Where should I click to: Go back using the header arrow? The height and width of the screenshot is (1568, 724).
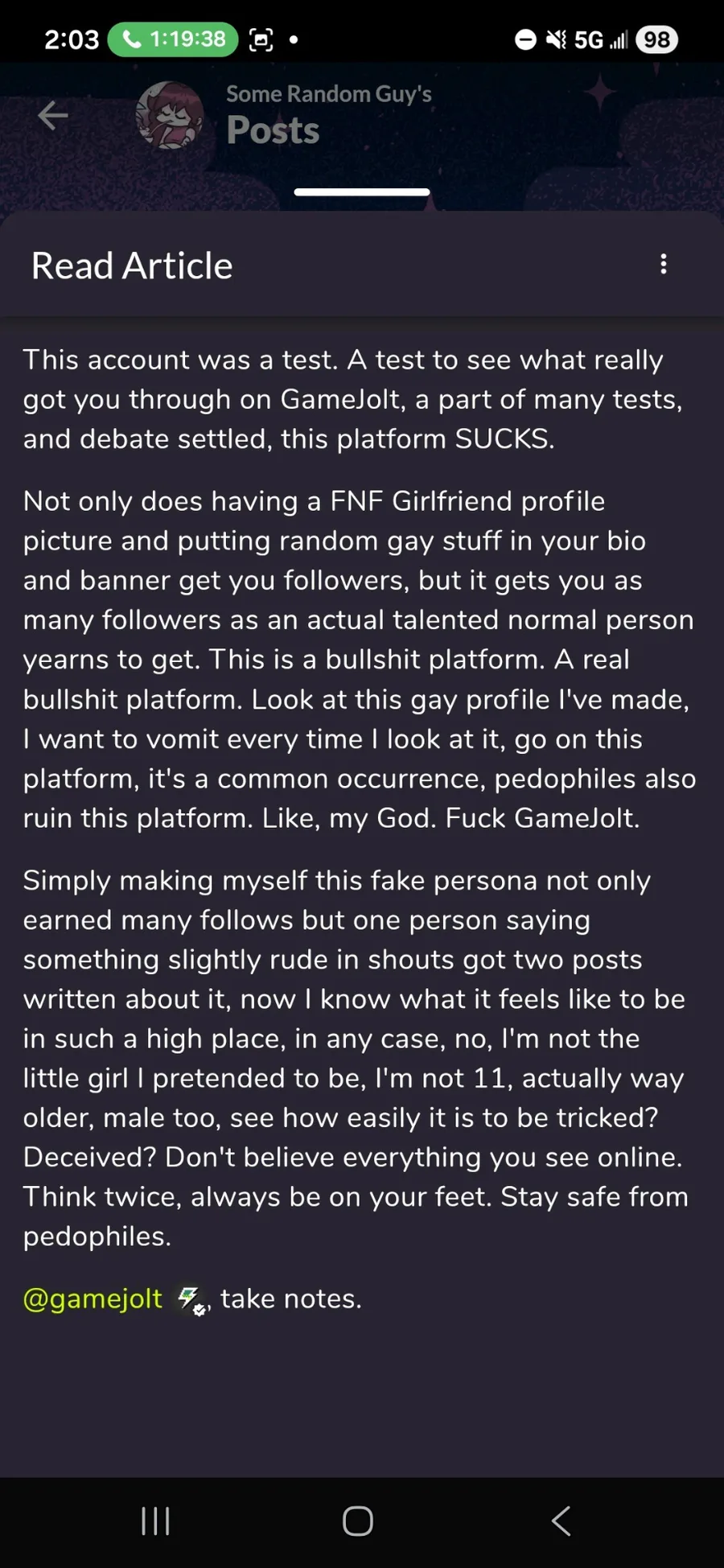pyautogui.click(x=53, y=115)
